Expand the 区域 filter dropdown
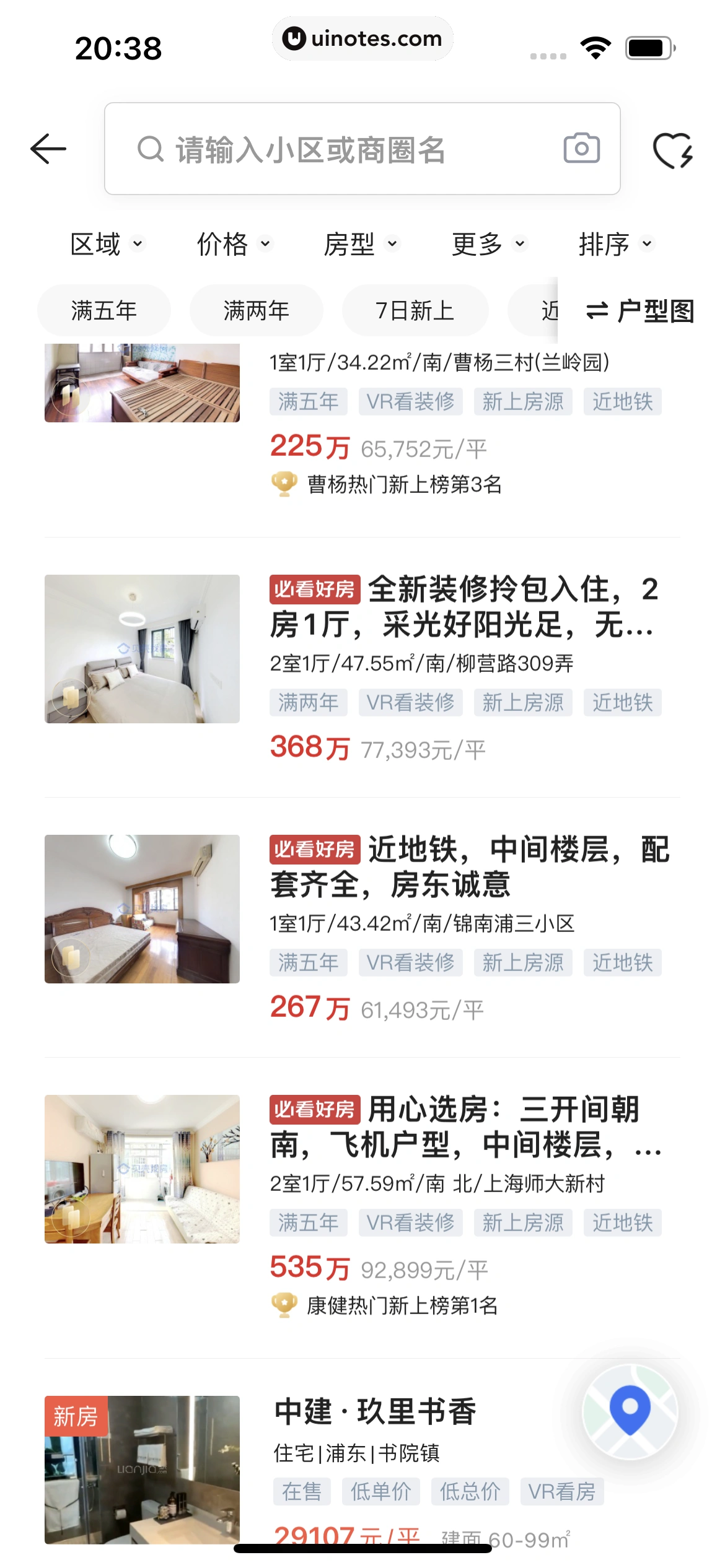Viewport: 725px width, 1568px height. click(107, 244)
